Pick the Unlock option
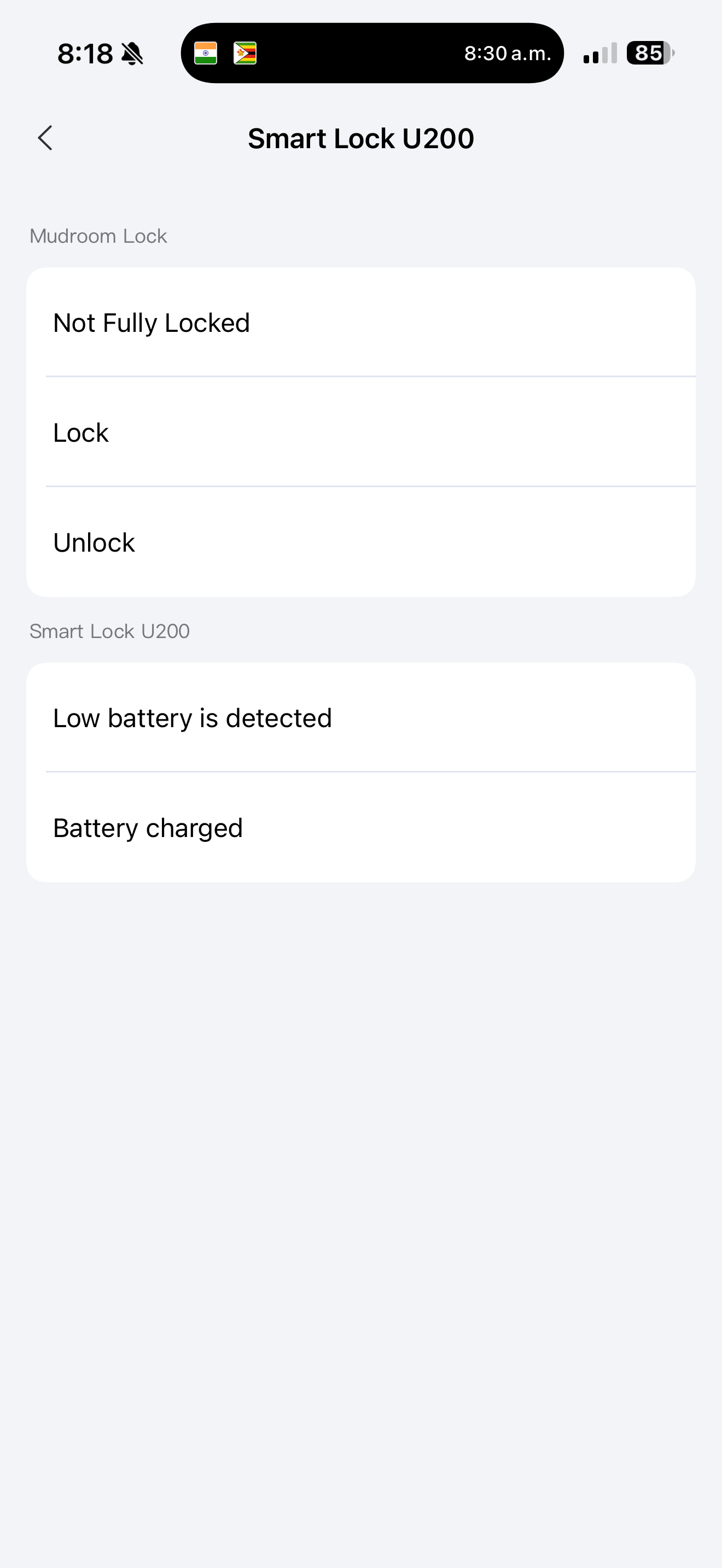Screen dimensions: 722x1568 point(360,542)
